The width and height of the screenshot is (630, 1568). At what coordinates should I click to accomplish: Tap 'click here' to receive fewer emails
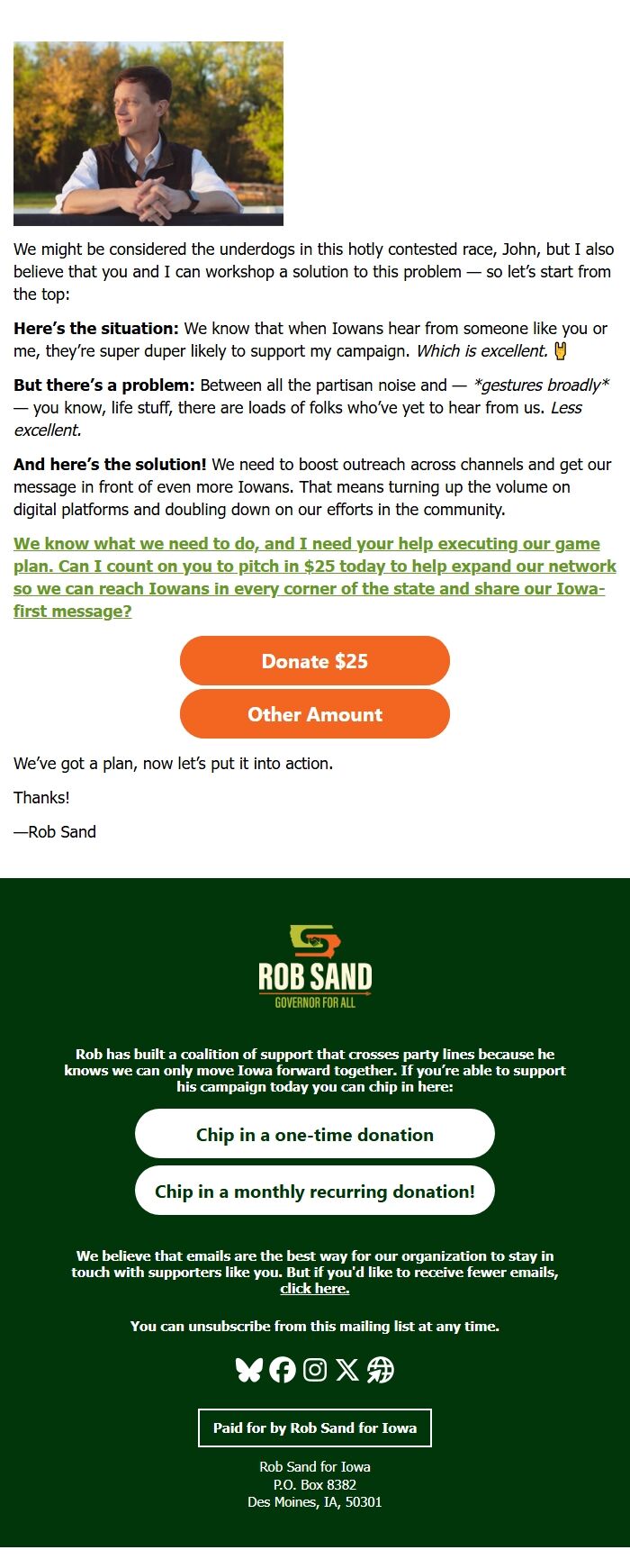(315, 1289)
